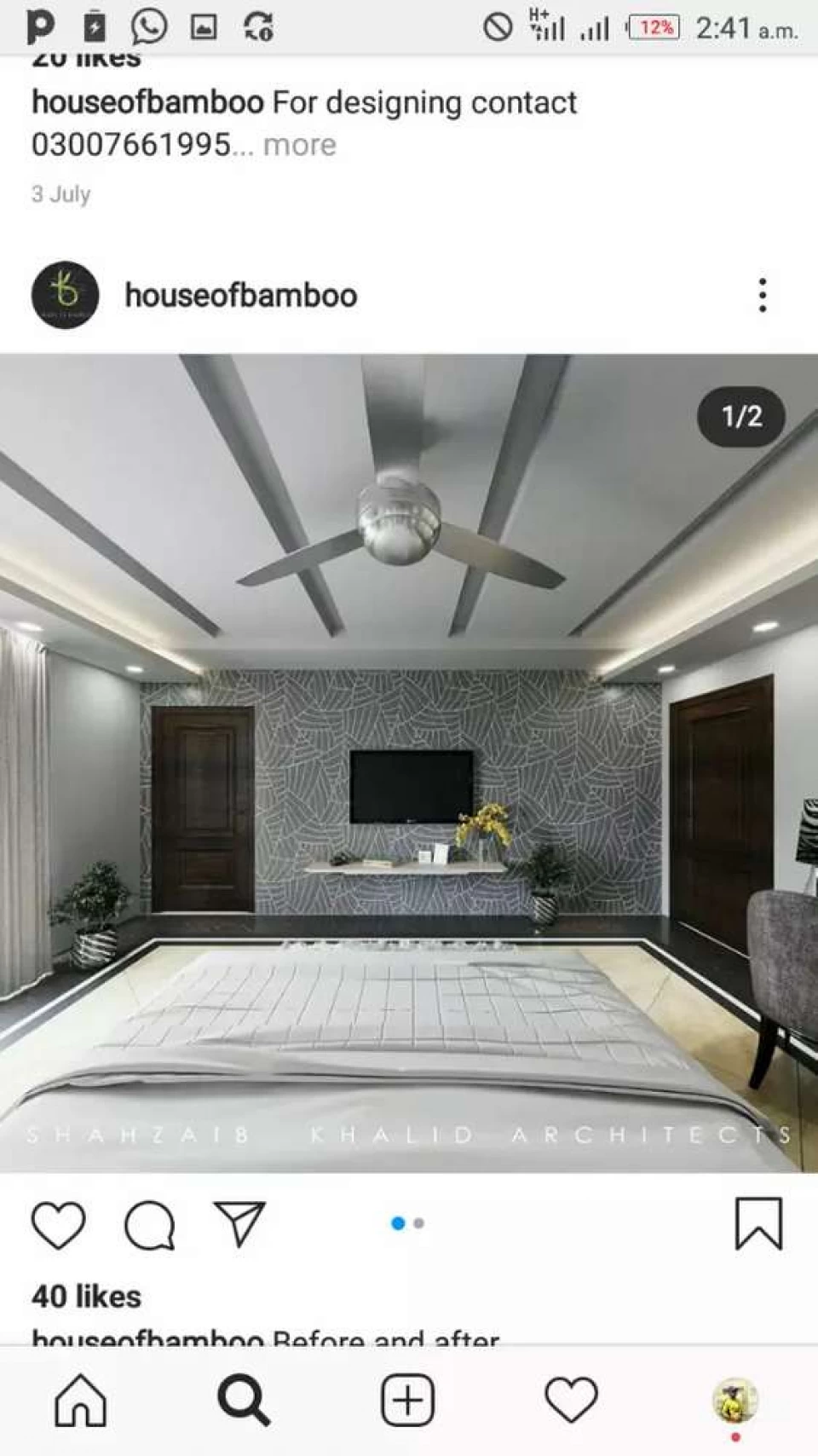Switch to the Search tab

click(244, 1400)
